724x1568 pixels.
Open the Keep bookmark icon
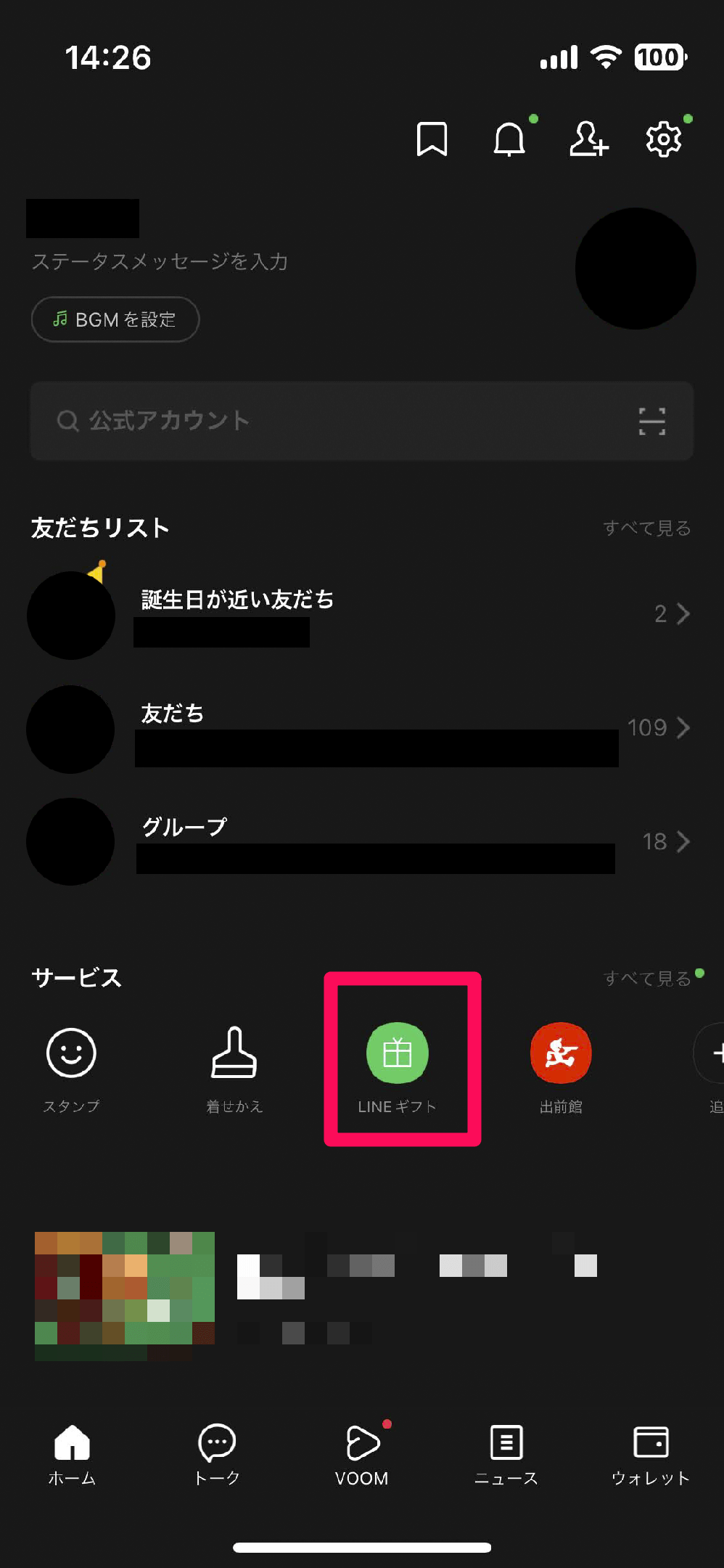point(432,139)
